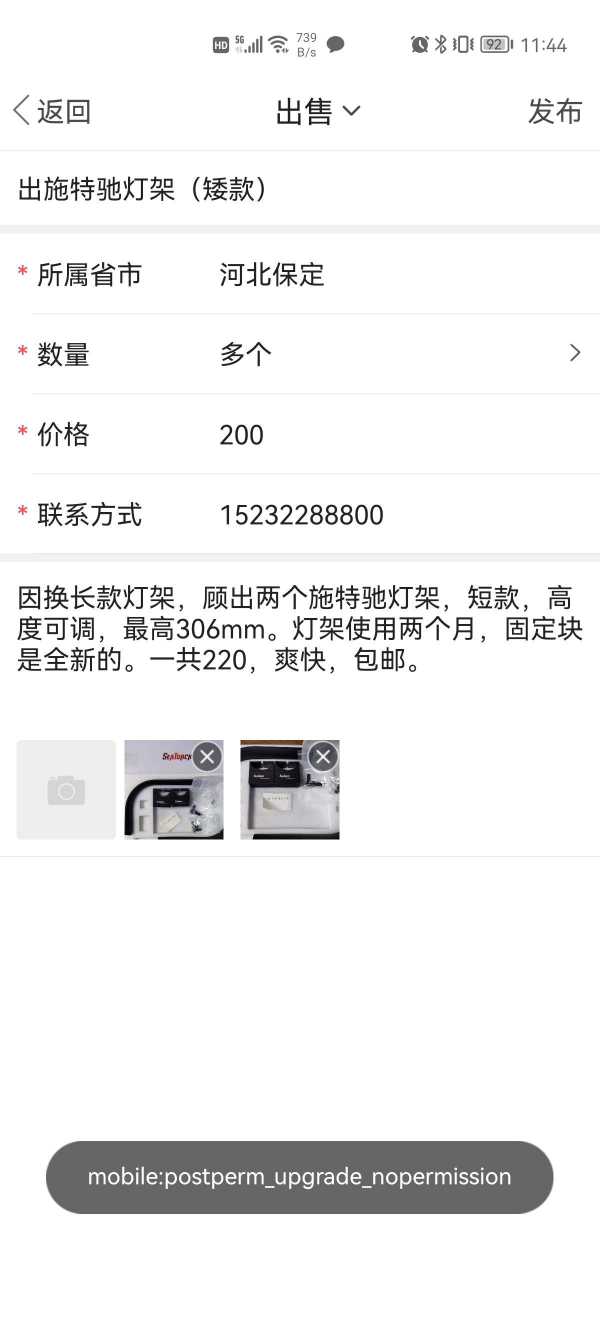Remove the second uploaded photo
The image size is (600, 1320).
click(x=322, y=757)
